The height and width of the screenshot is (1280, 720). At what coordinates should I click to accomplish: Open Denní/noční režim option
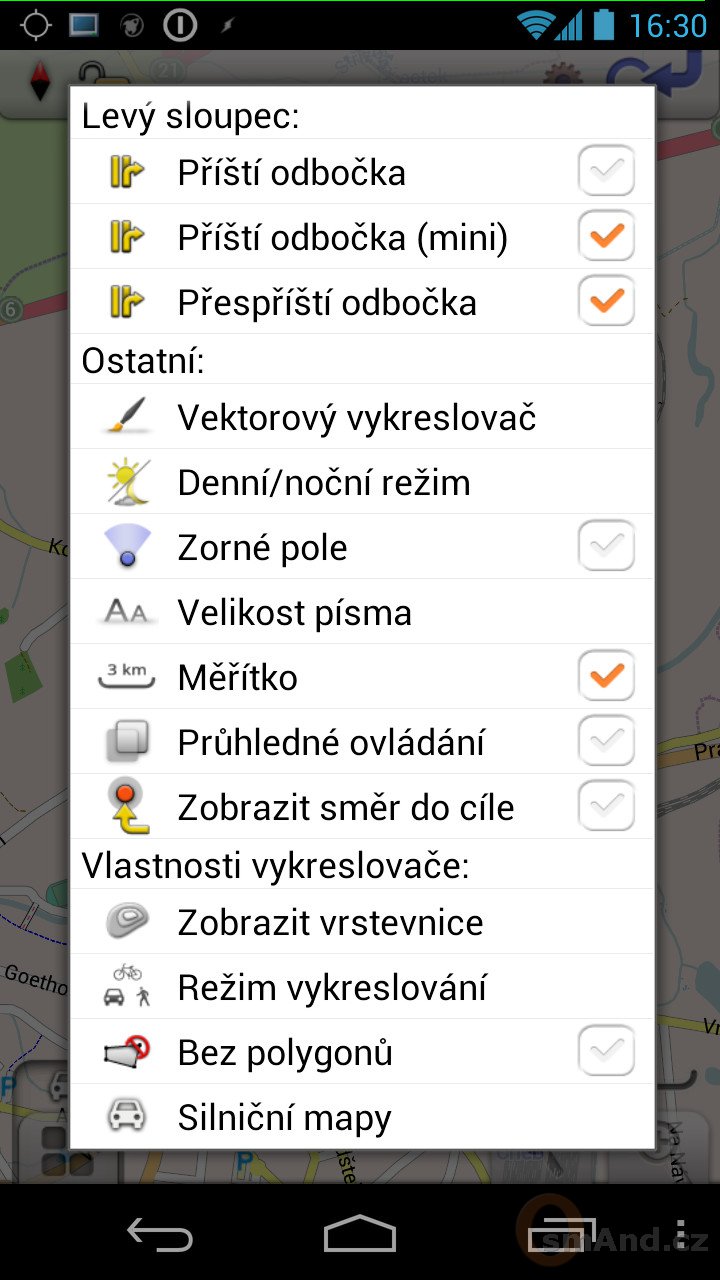point(362,481)
